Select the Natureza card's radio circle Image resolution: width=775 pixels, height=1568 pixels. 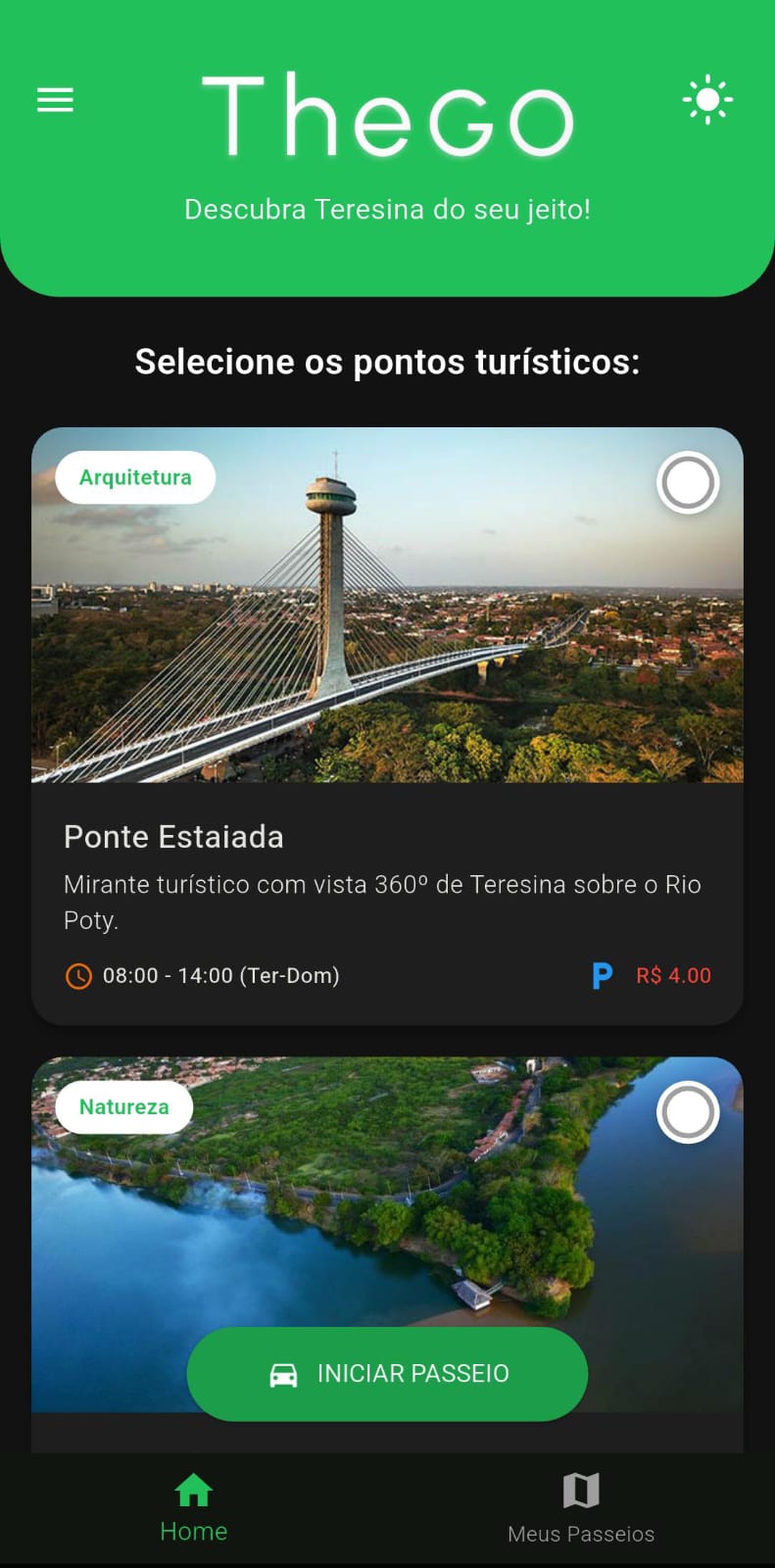688,1112
